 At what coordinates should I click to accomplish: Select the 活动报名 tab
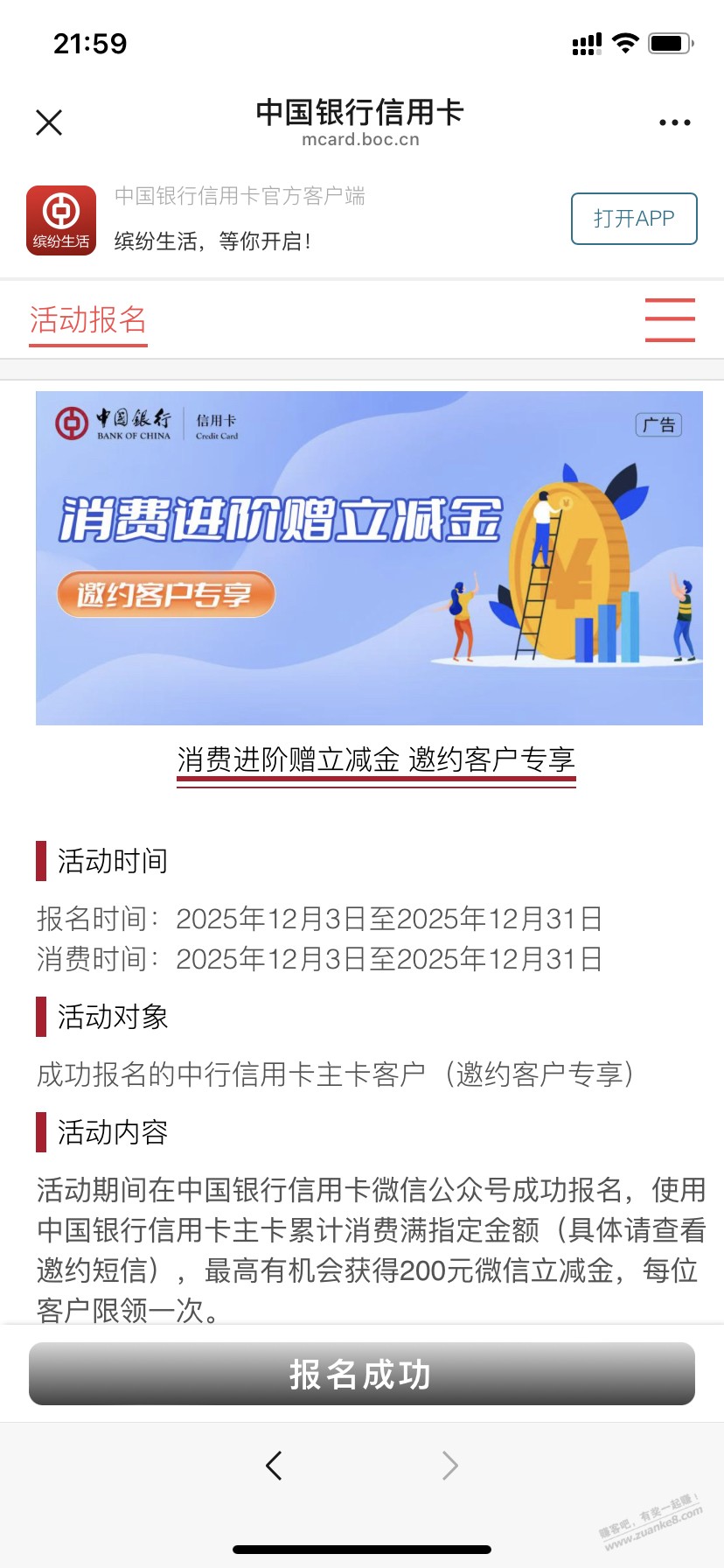88,320
